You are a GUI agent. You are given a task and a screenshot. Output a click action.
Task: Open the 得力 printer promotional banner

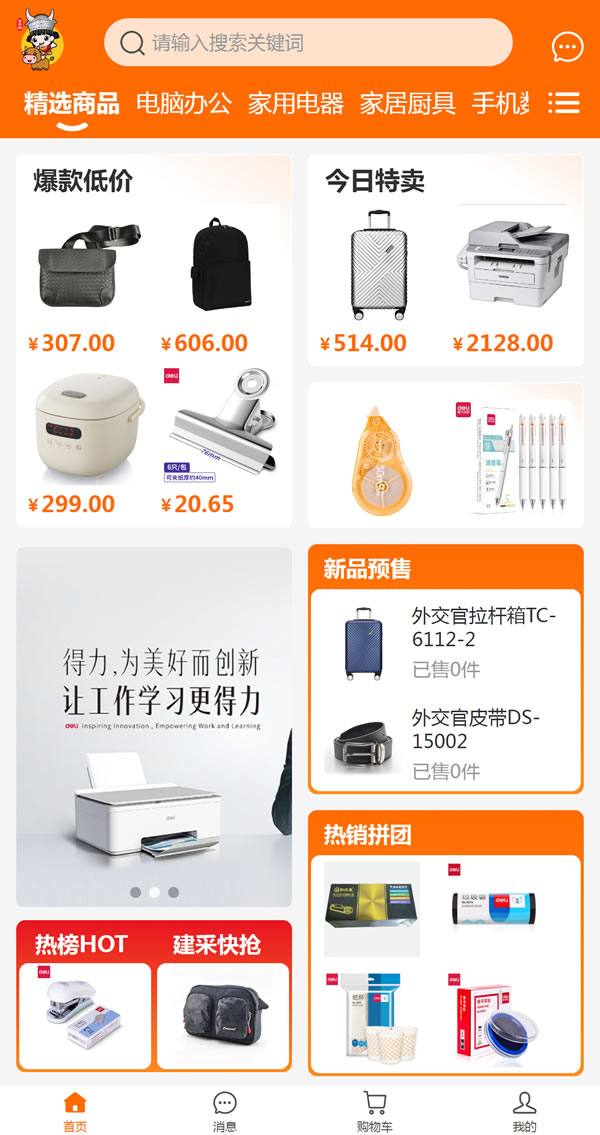tap(154, 725)
